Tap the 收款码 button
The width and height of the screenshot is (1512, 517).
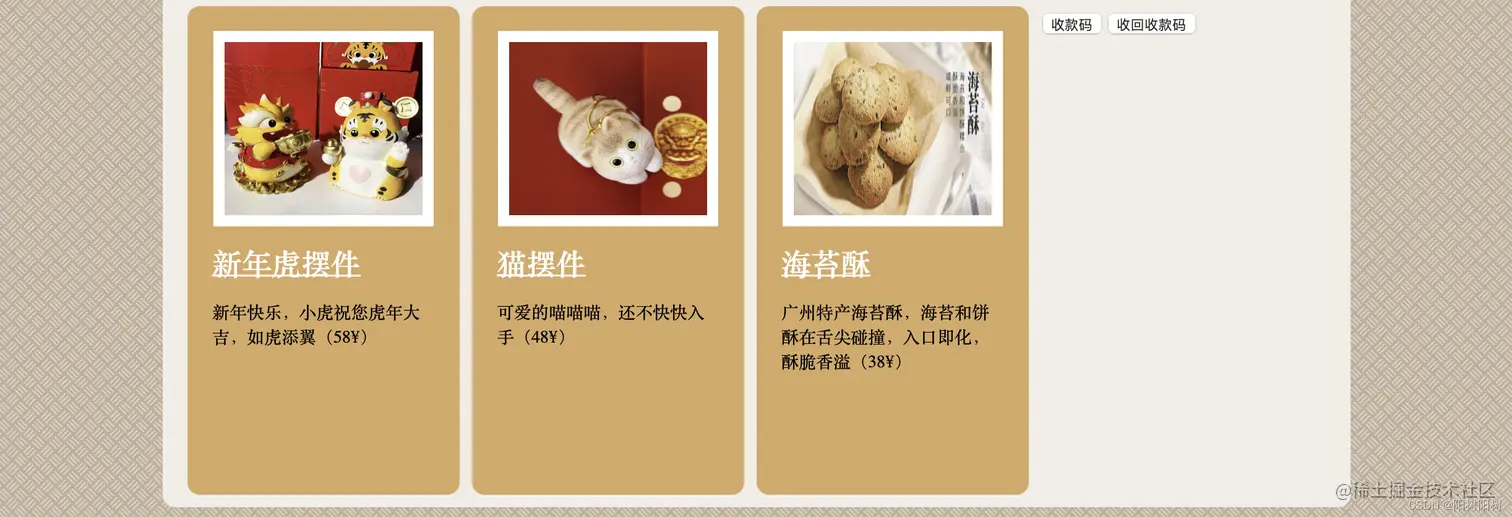pos(1071,25)
